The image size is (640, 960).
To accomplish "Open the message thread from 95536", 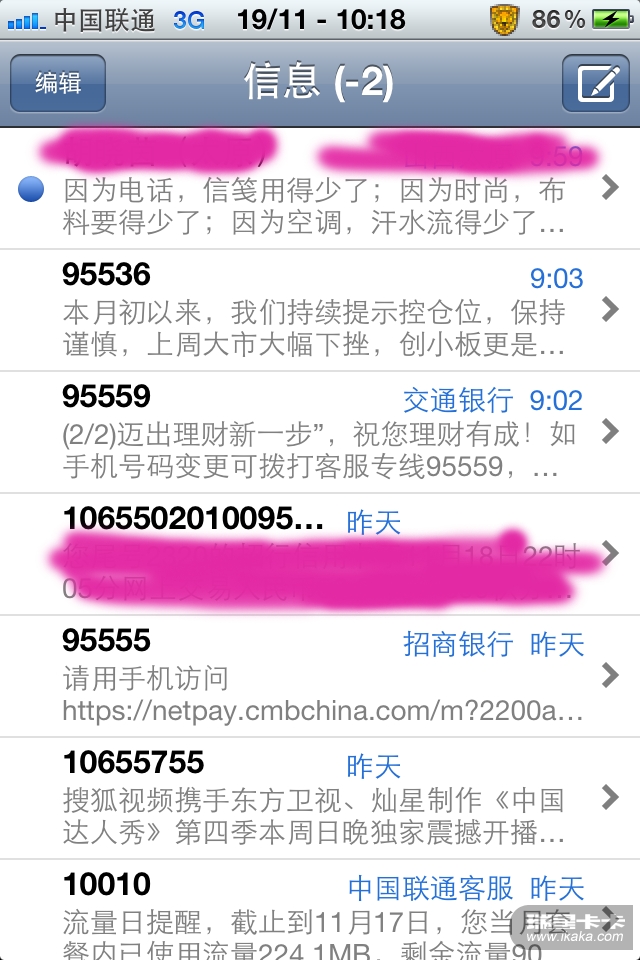I will tap(320, 311).
